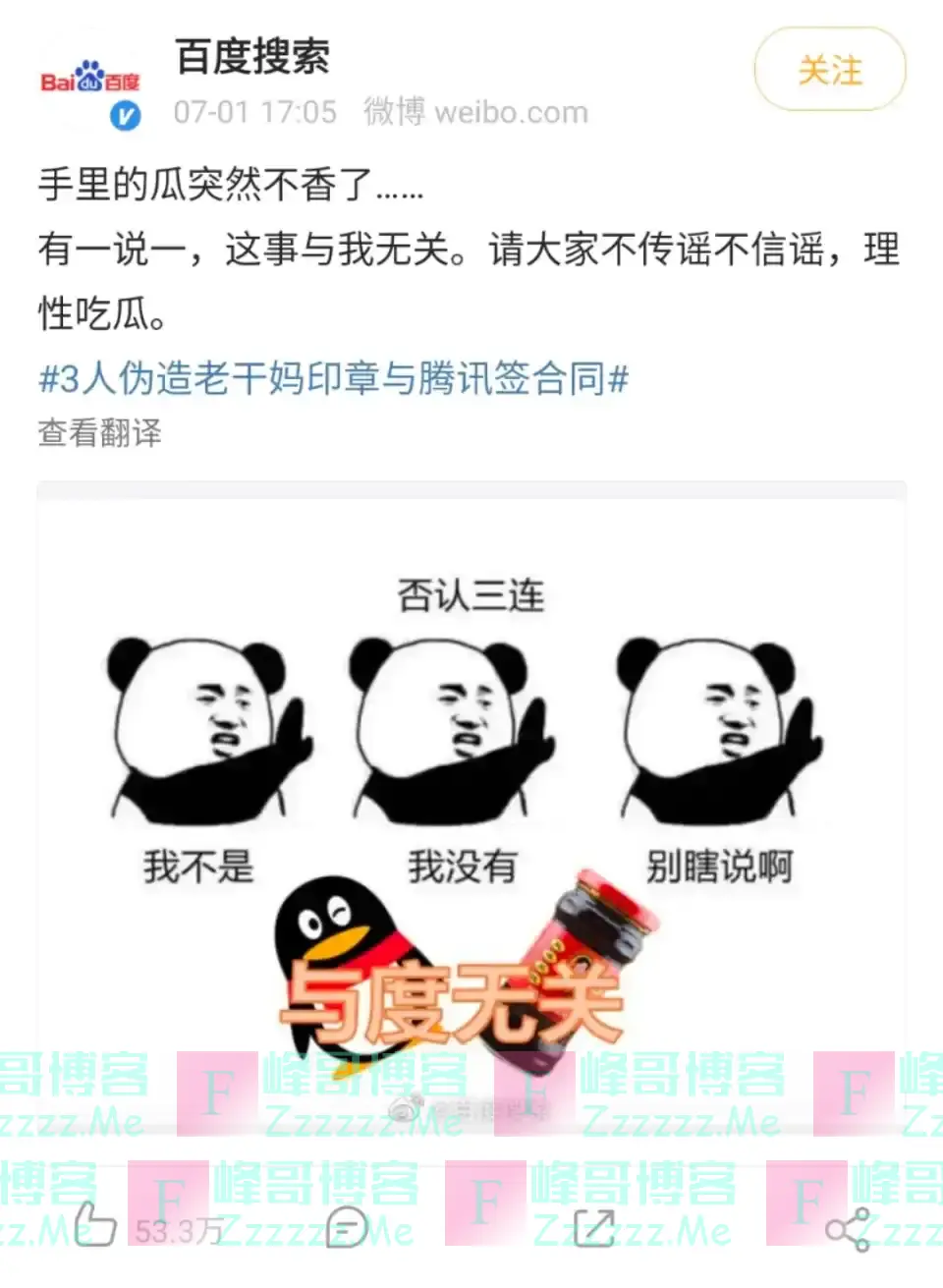Image resolution: width=943 pixels, height=1288 pixels.
Task: Follow 百度搜索 with the 关注 button
Action: [829, 70]
